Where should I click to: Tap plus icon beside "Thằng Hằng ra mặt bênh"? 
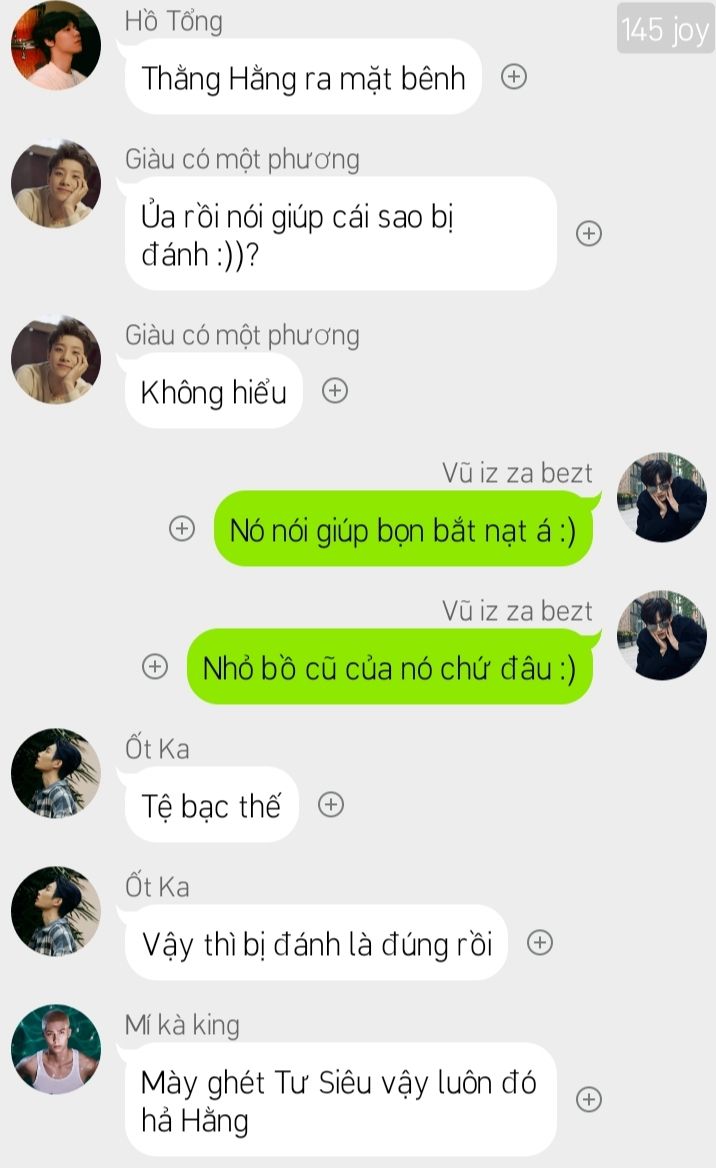pyautogui.click(x=514, y=77)
